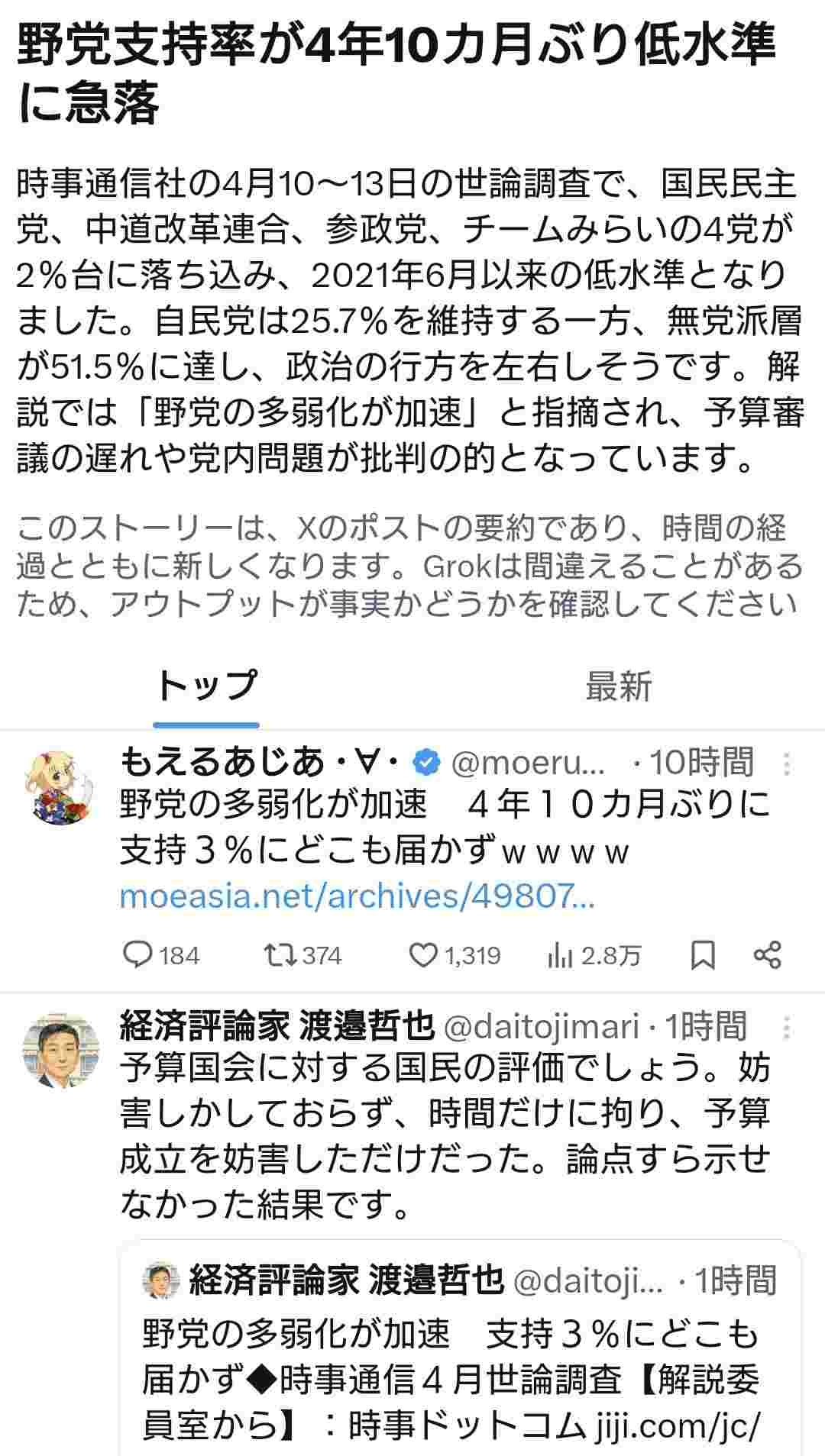
Task: Open the moeasia.net/archives link
Action: 357,896
